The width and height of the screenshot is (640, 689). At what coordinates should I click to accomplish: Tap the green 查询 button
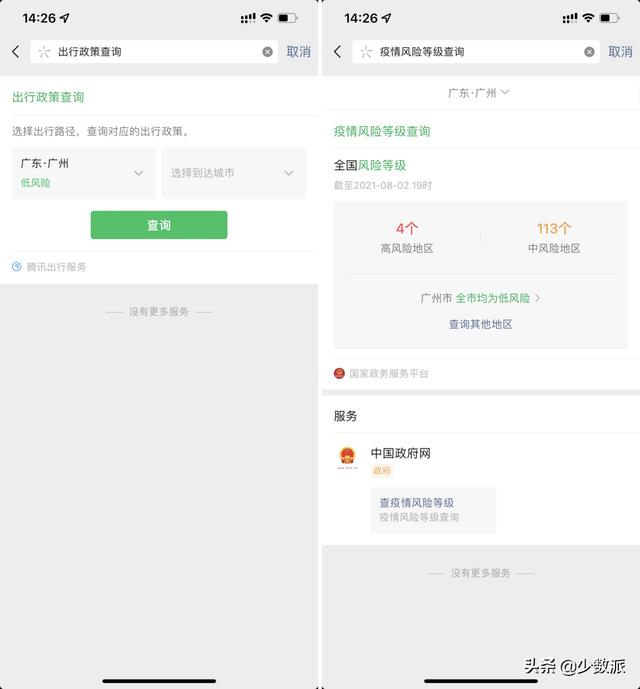(x=159, y=225)
